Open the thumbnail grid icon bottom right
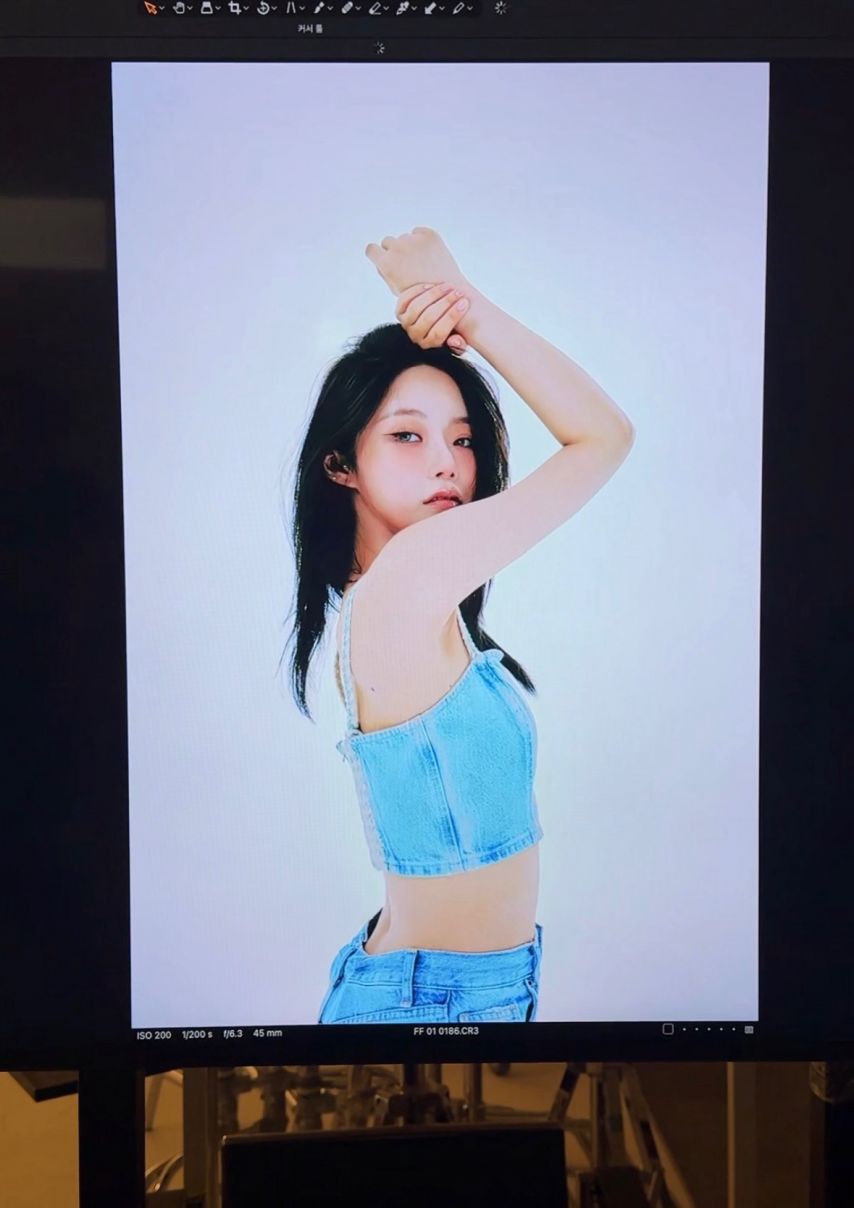Image resolution: width=854 pixels, height=1208 pixels. [749, 1029]
